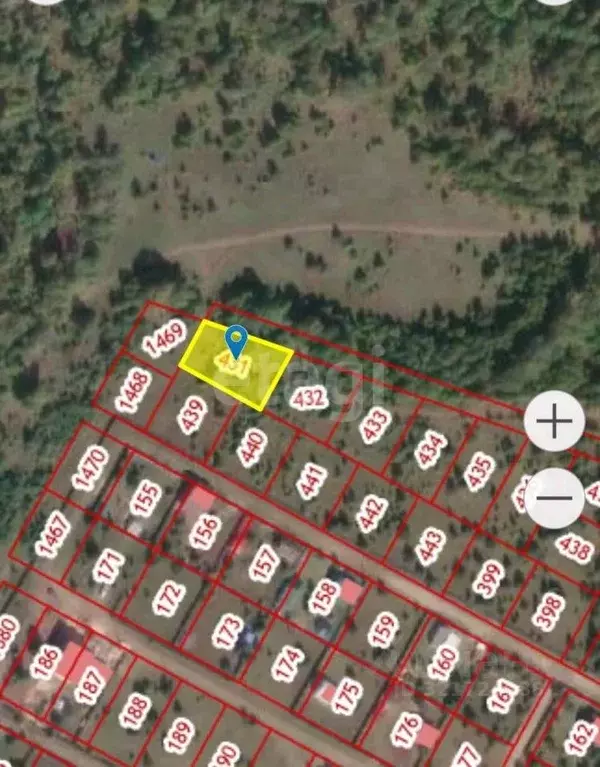
Task: Zoom in on the map
Action: (553, 423)
